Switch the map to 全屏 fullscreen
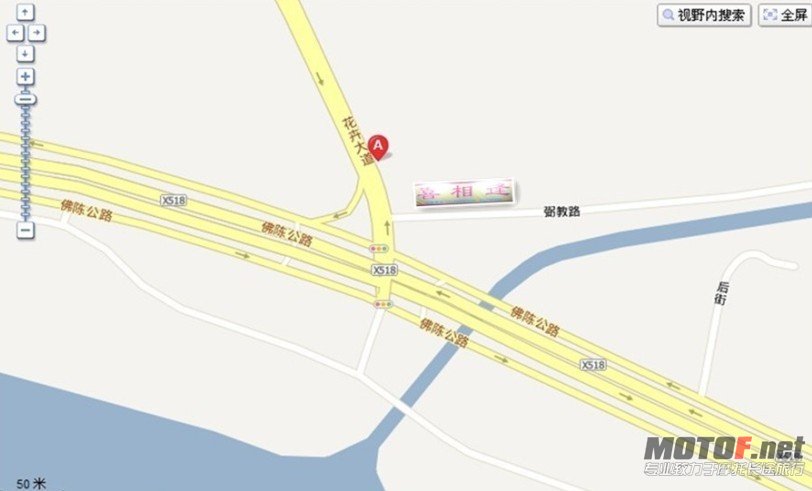The image size is (812, 491). point(784,15)
